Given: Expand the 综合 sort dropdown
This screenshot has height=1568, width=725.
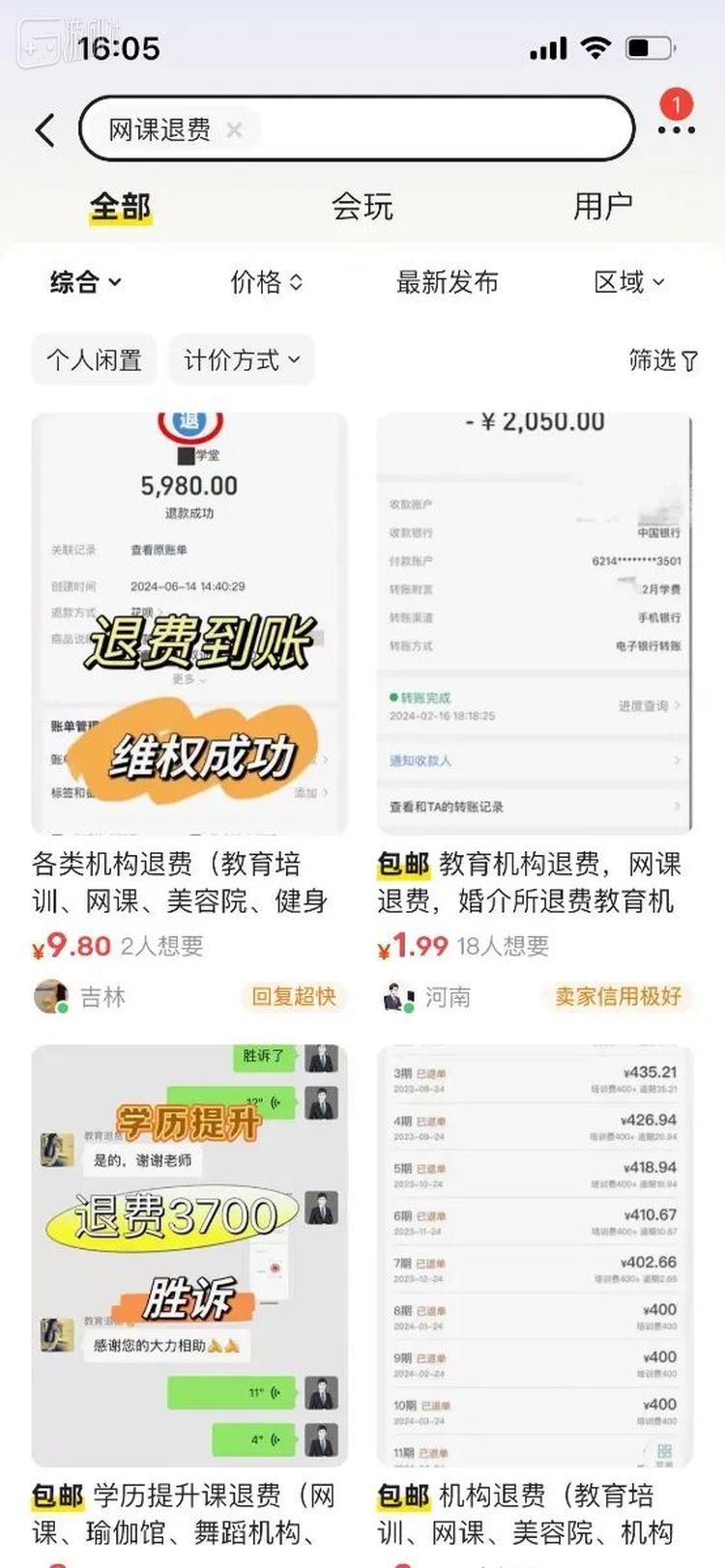Looking at the screenshot, I should click(x=86, y=282).
